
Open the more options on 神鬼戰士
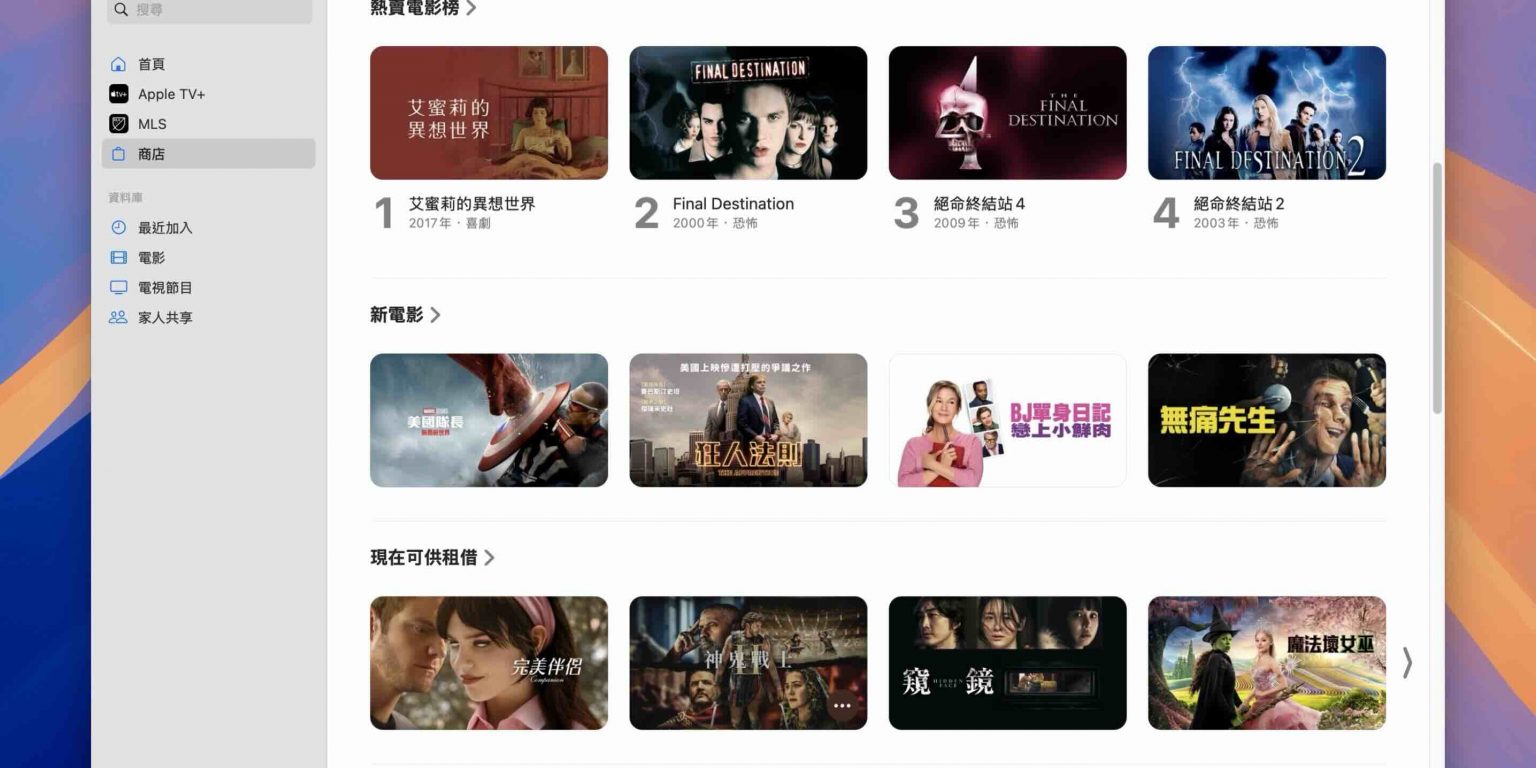(x=842, y=705)
